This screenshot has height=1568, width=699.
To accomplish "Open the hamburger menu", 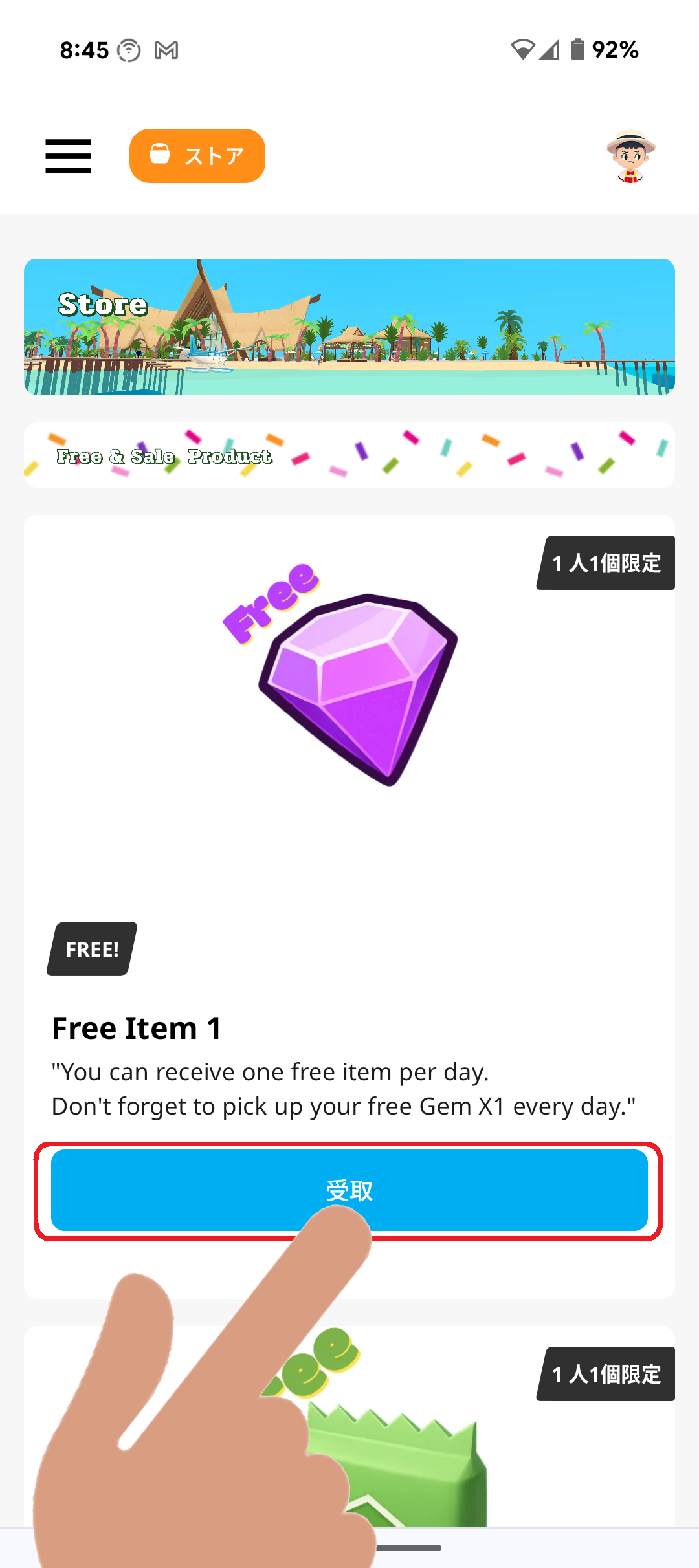I will coord(68,156).
